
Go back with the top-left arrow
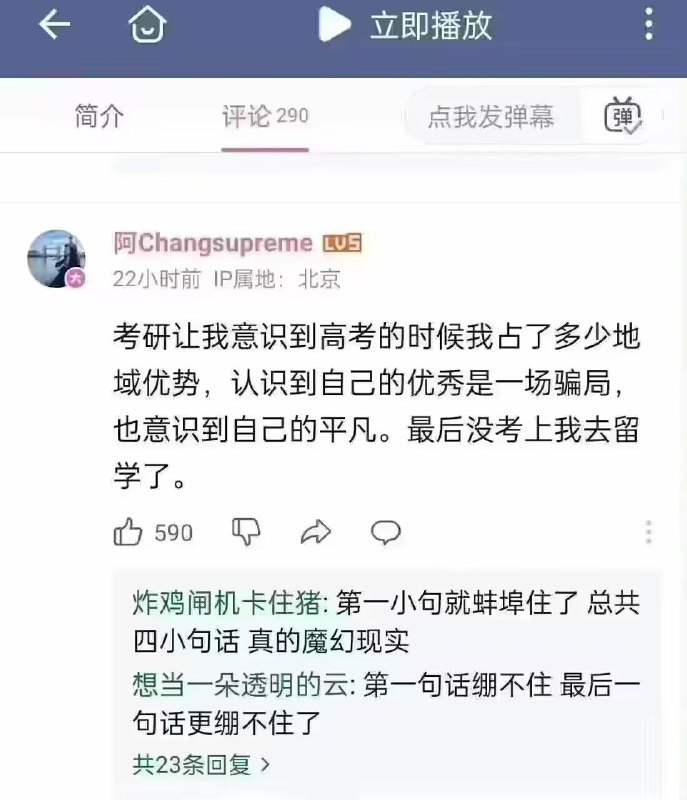click(54, 24)
